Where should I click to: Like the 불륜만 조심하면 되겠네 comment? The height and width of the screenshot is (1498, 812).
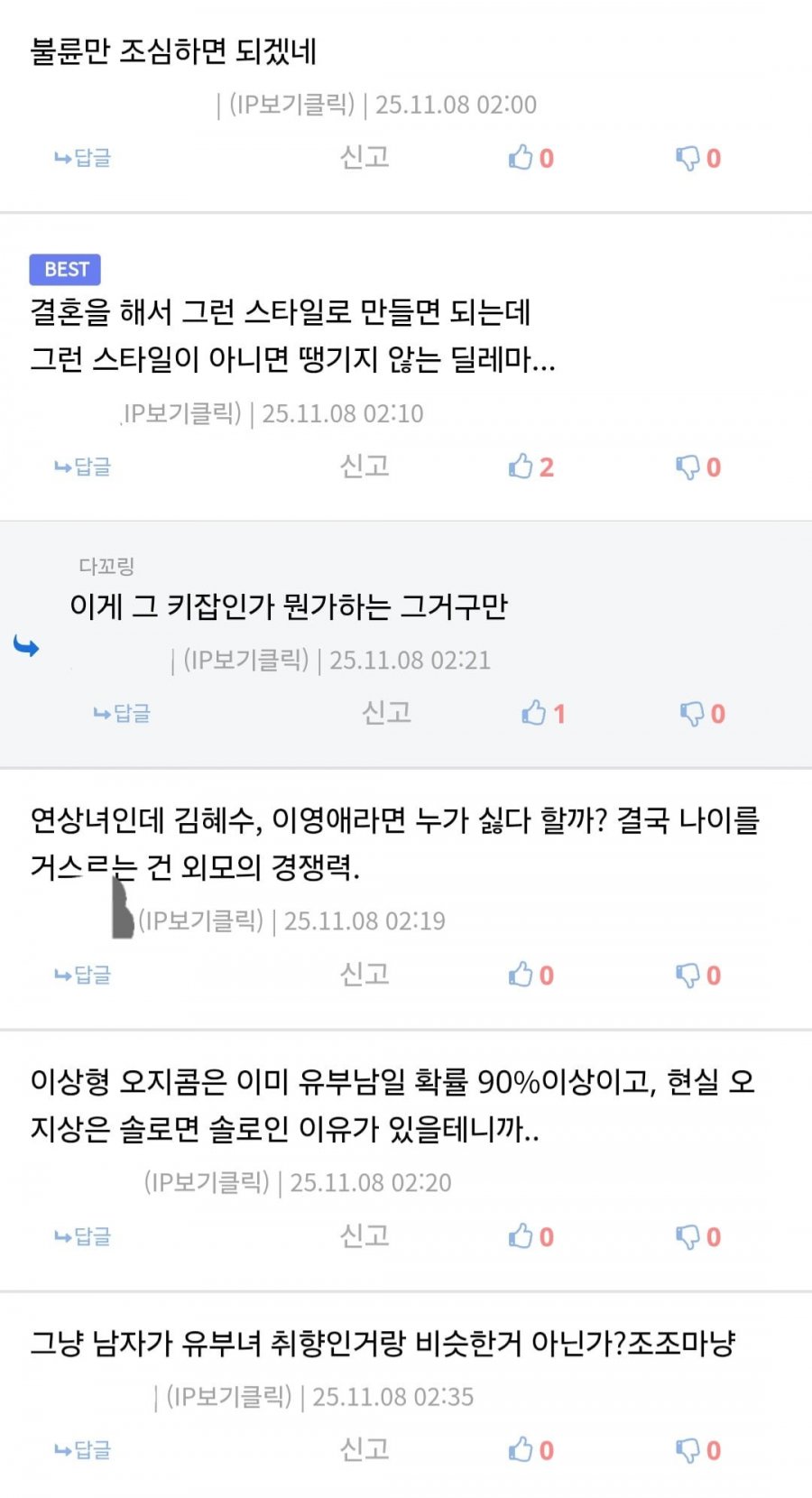point(530,158)
